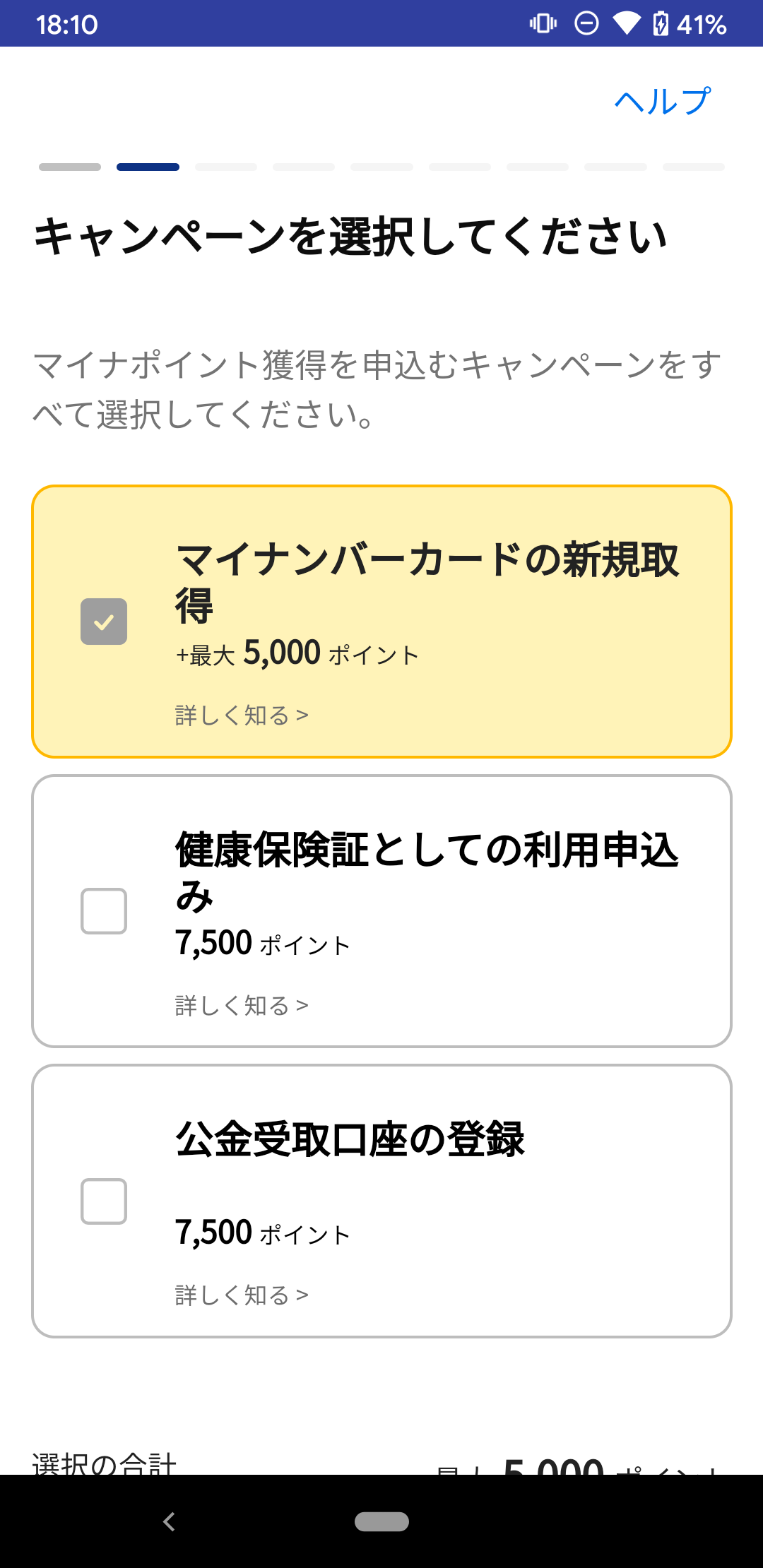This screenshot has height=1568, width=763.
Task: Expand details chevron on 公金受取口座 card
Action: click(304, 1295)
